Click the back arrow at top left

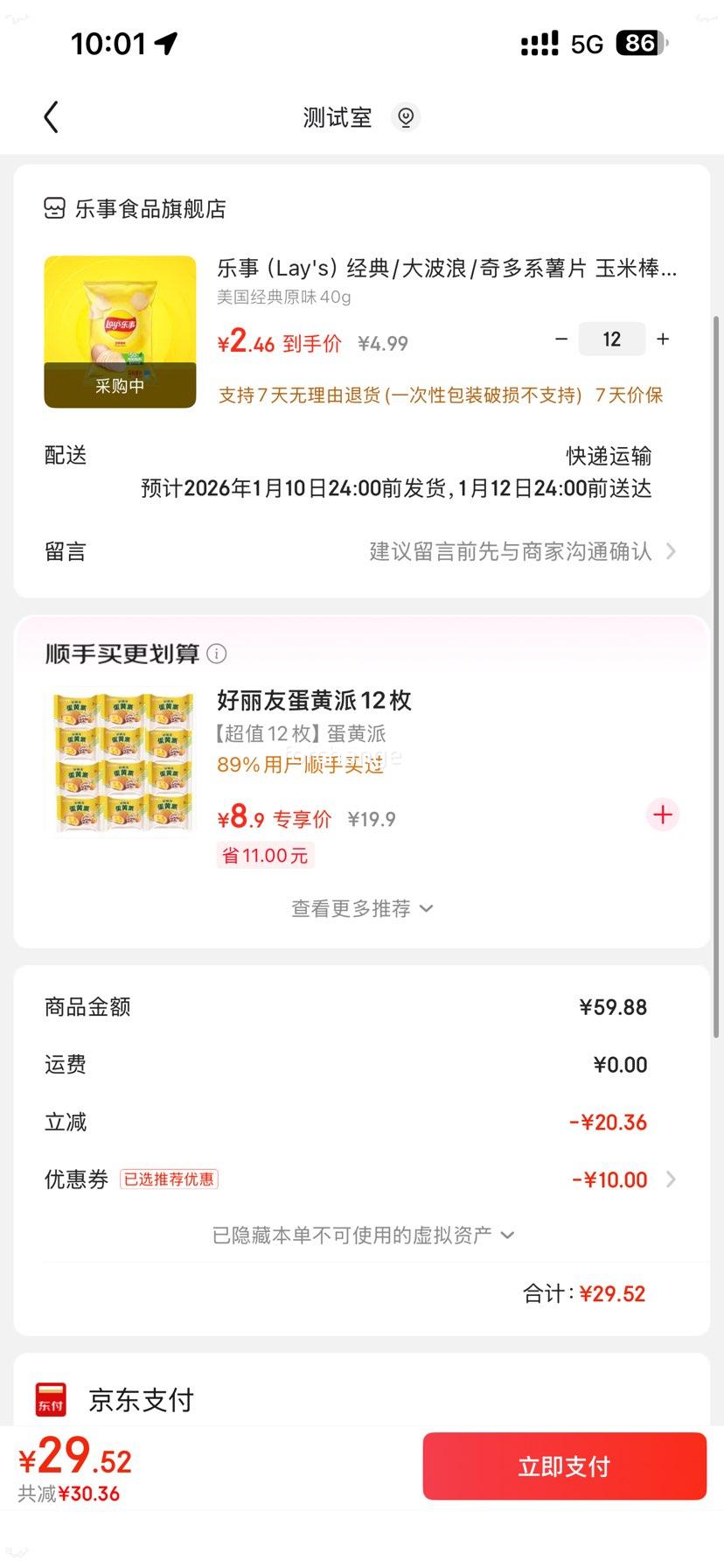[x=50, y=115]
